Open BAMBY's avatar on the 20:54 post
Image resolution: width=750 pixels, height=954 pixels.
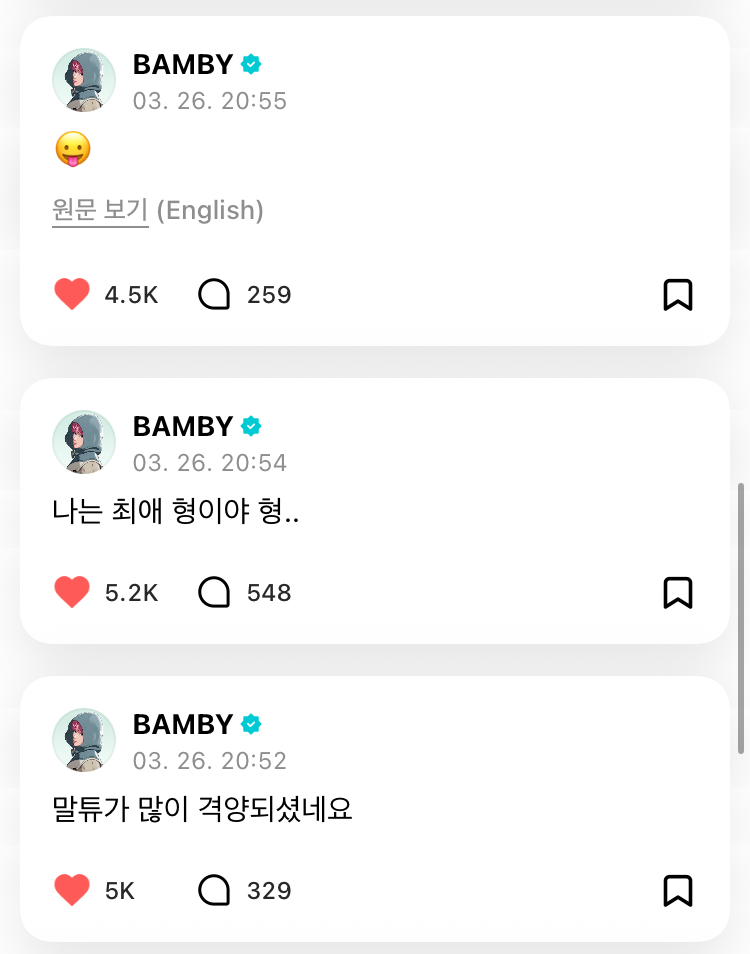pyautogui.click(x=84, y=442)
